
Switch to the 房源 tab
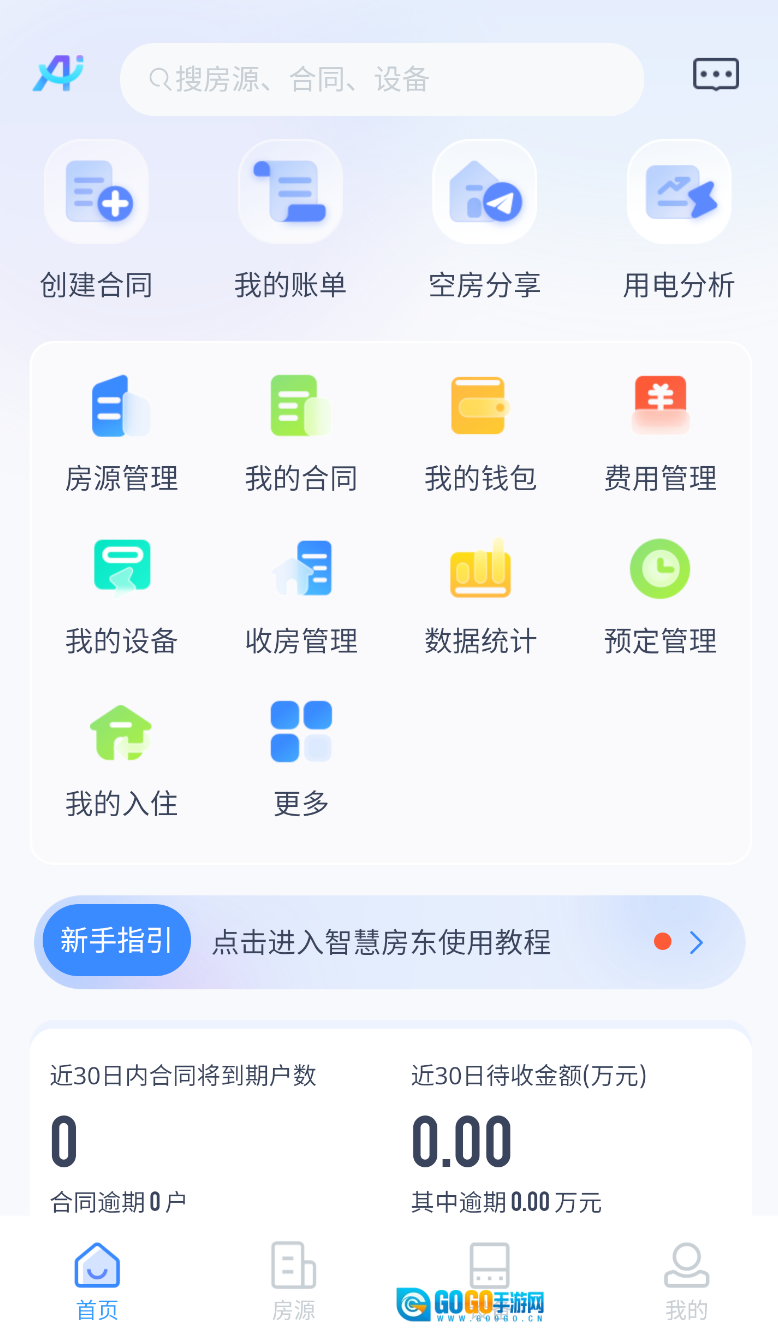pyautogui.click(x=293, y=1280)
